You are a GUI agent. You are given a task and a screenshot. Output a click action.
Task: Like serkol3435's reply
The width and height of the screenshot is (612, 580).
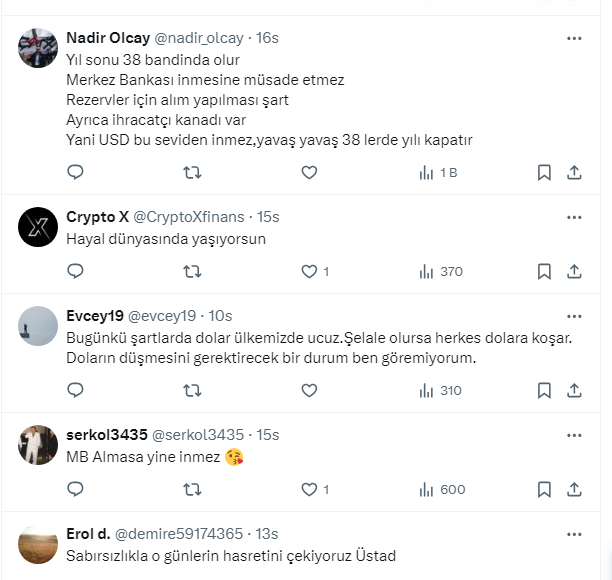point(309,489)
